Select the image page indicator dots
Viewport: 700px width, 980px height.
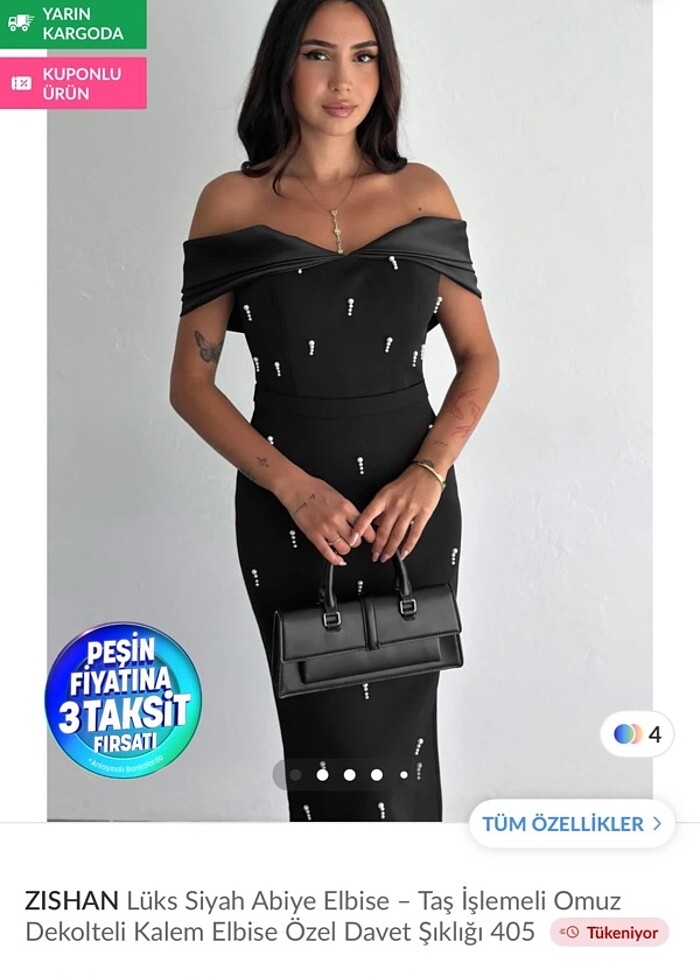click(349, 774)
